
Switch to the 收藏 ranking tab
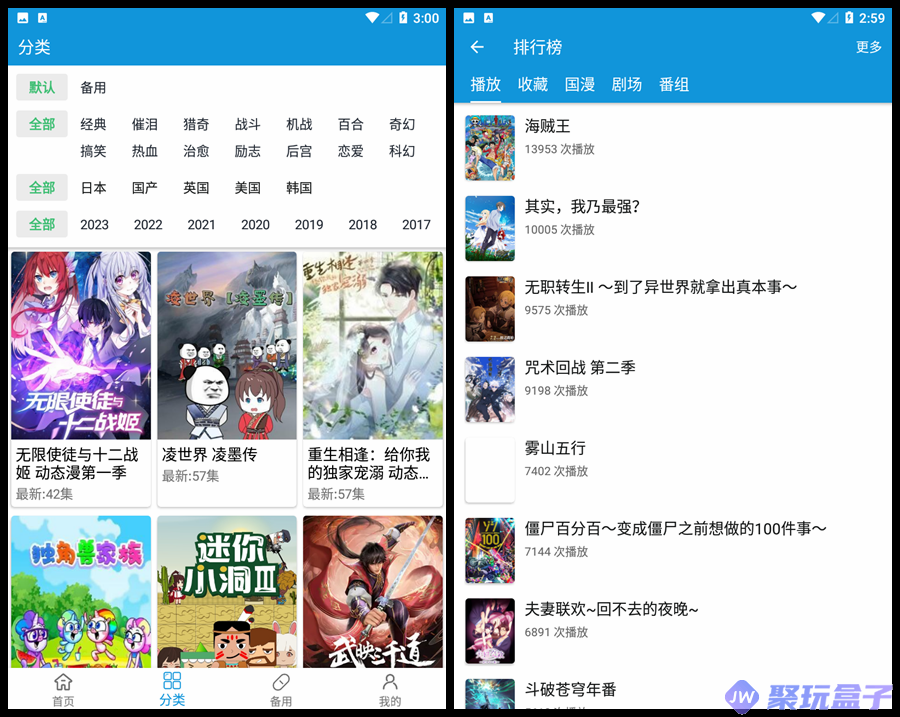click(x=532, y=85)
